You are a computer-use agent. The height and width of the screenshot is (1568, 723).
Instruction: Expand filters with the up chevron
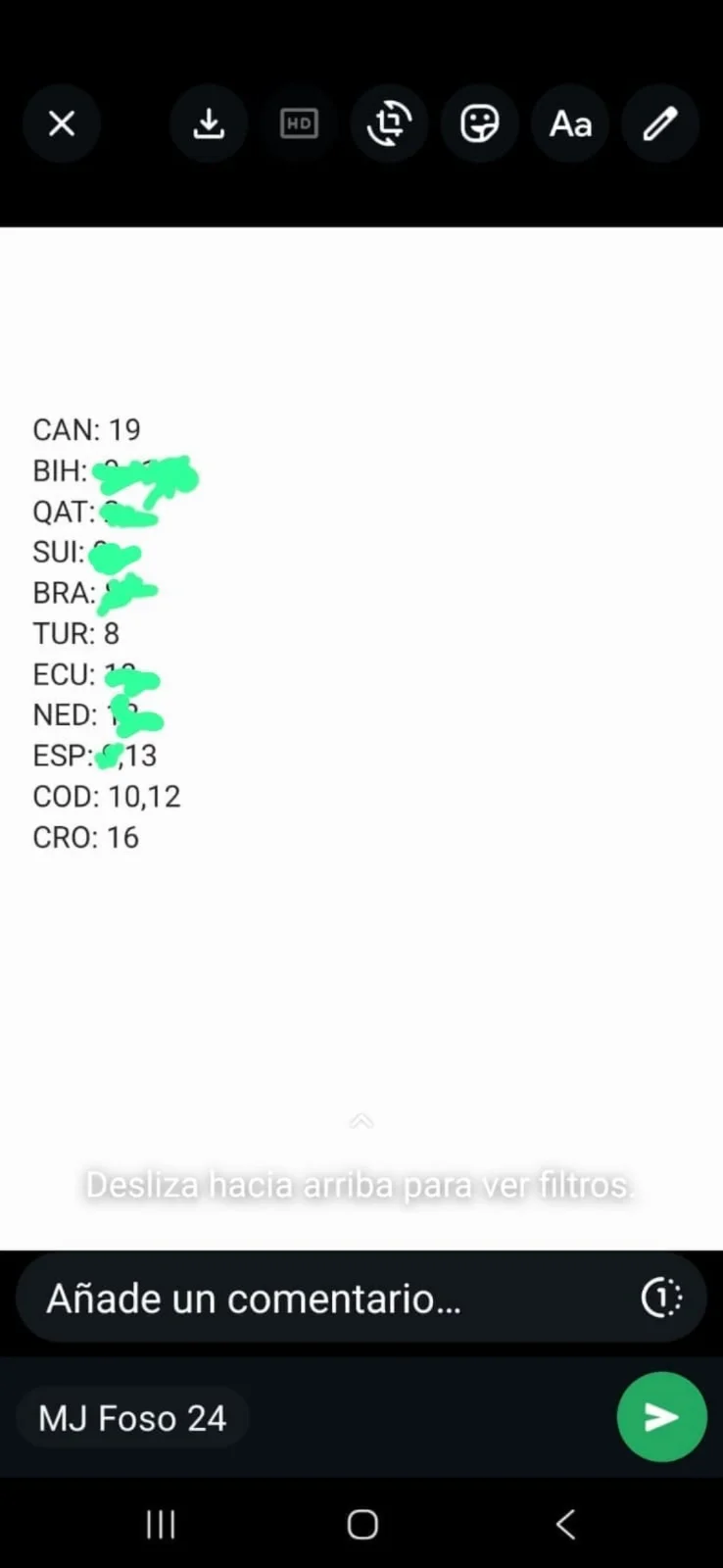click(x=361, y=1121)
